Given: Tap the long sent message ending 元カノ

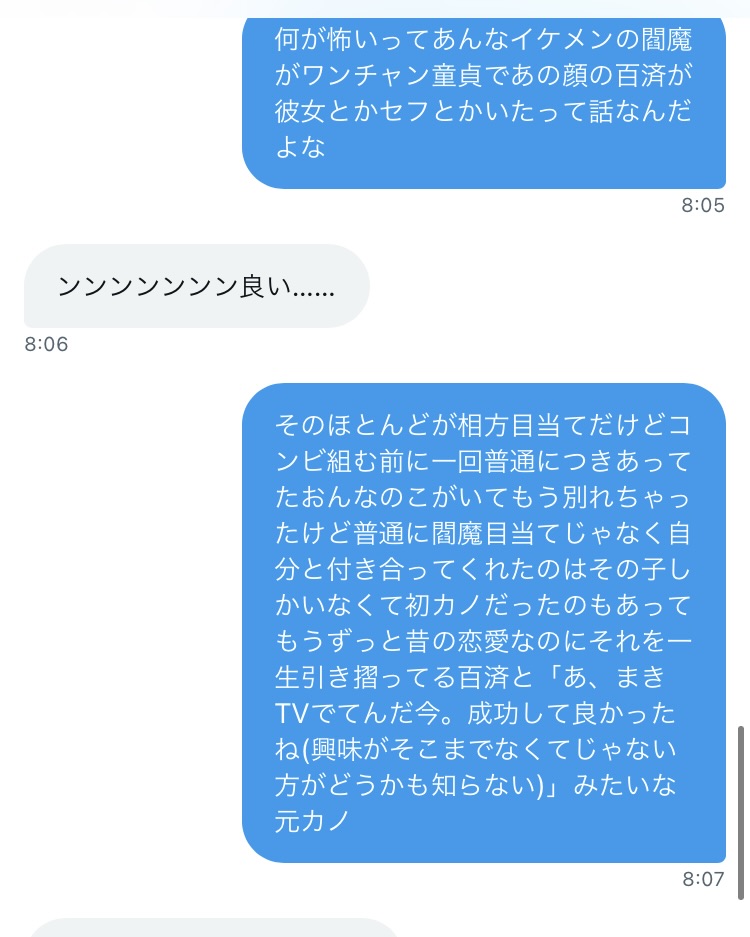Looking at the screenshot, I should click(484, 622).
